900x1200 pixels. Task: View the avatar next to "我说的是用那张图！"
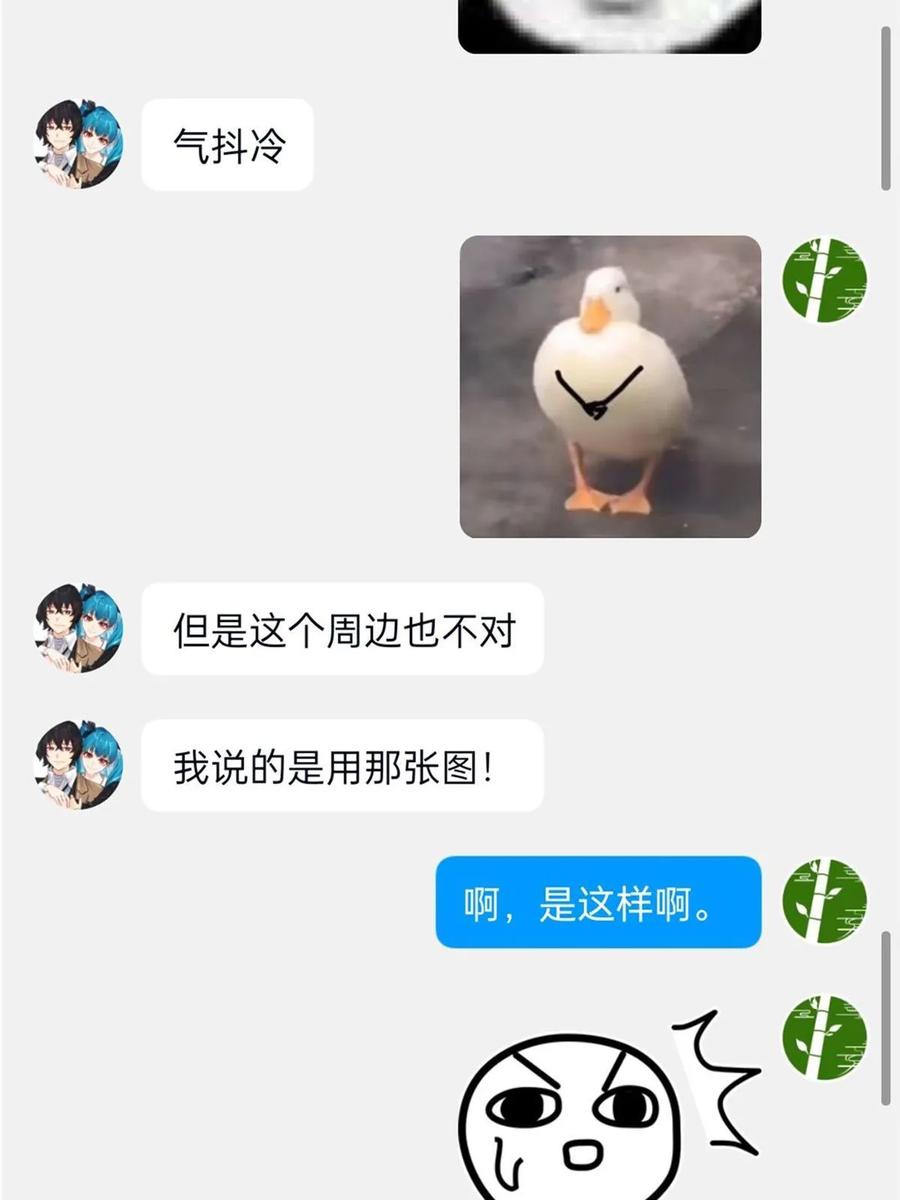[79, 765]
